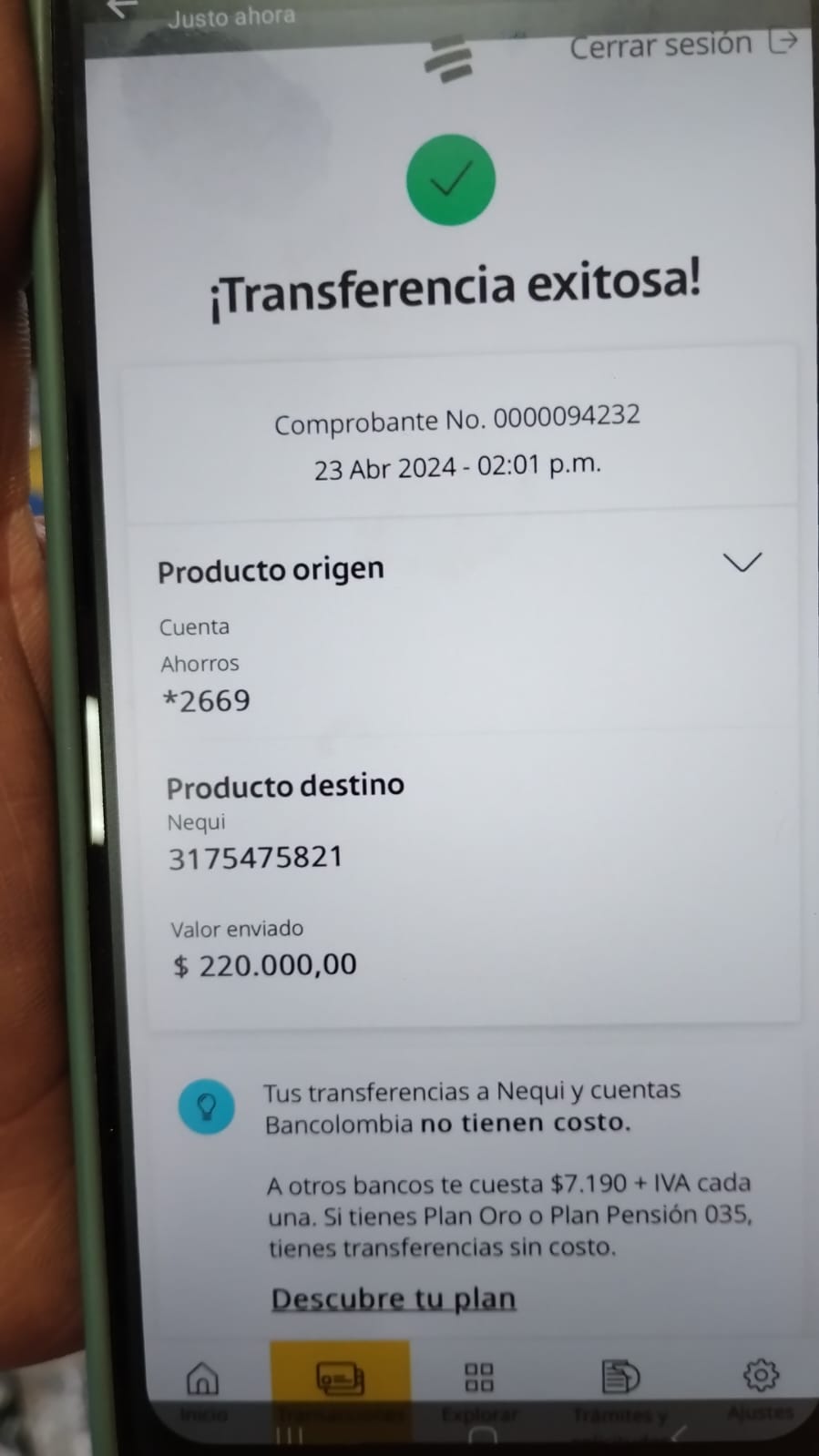This screenshot has width=819, height=1456.
Task: Open the Trámites y solicitudes tab
Action: 619,1386
